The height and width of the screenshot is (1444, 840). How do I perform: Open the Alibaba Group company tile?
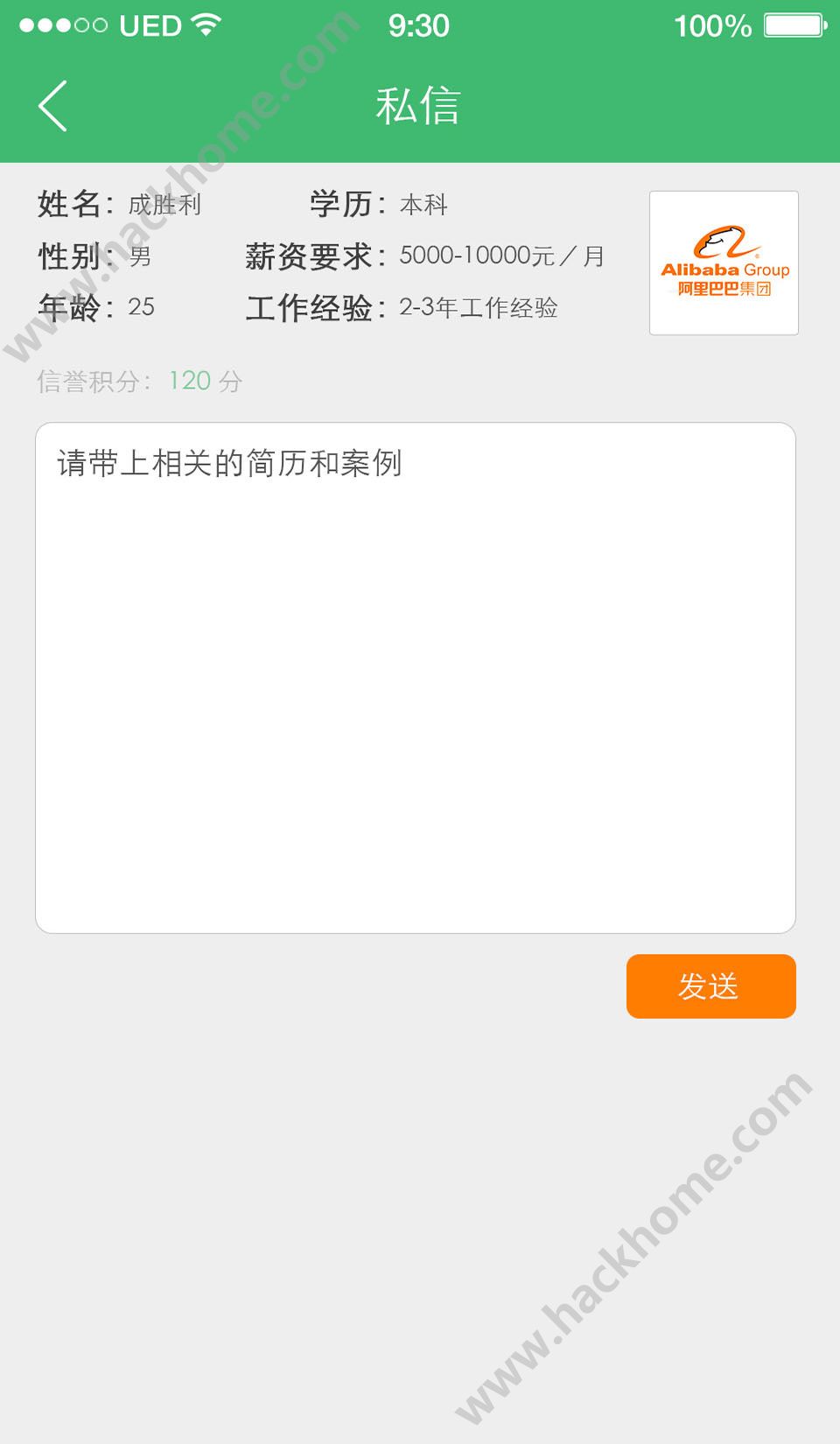[x=724, y=263]
